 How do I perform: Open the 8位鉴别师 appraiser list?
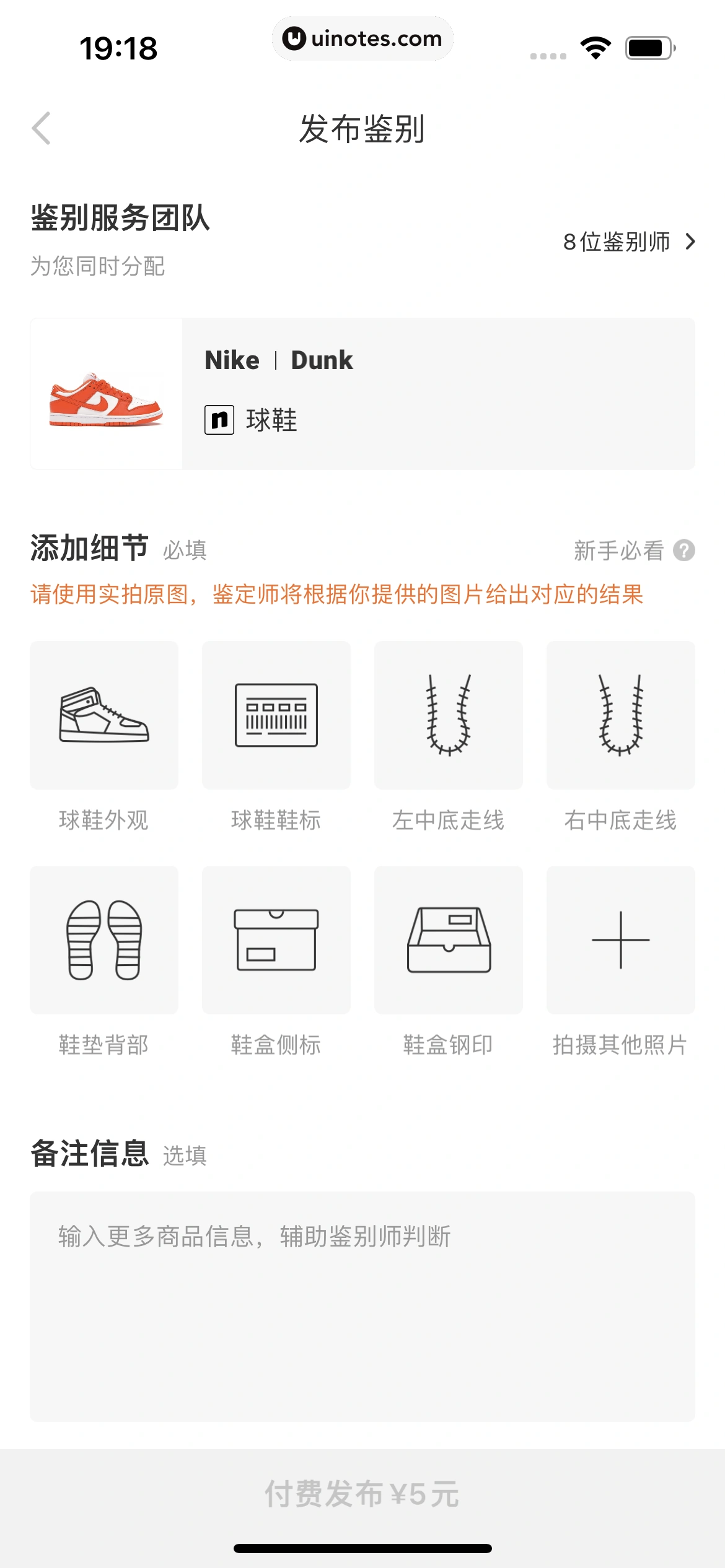tap(628, 242)
